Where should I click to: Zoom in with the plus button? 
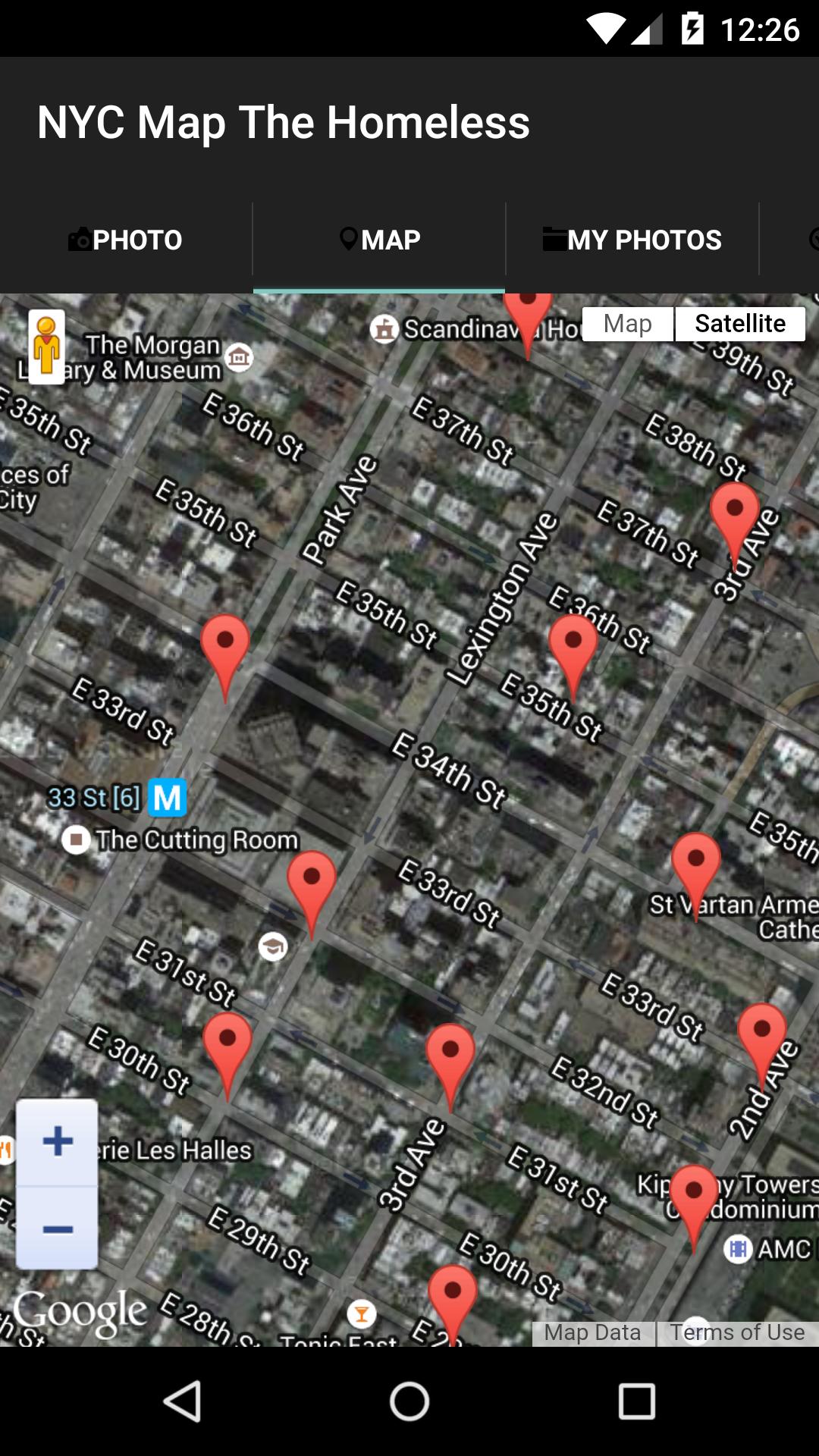pyautogui.click(x=58, y=1141)
